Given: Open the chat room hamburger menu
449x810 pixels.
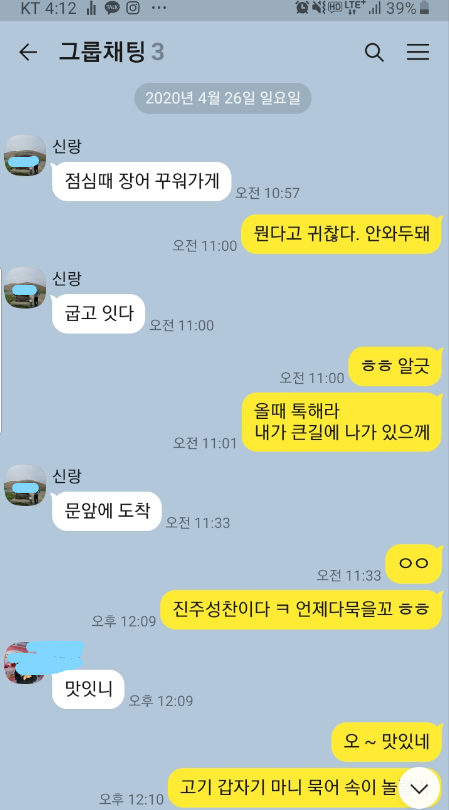Looking at the screenshot, I should [418, 52].
